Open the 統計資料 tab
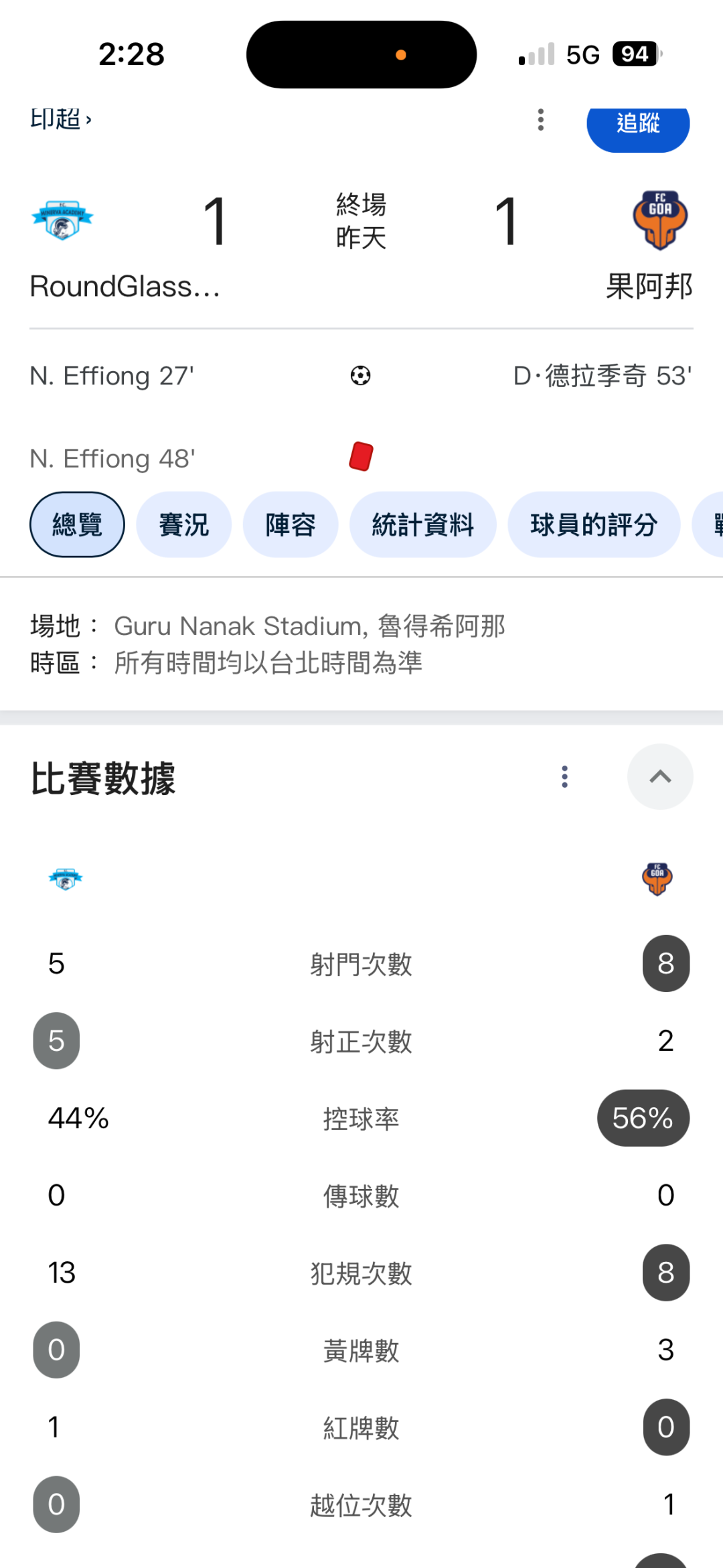Screen dimensions: 723x1568 click(422, 524)
